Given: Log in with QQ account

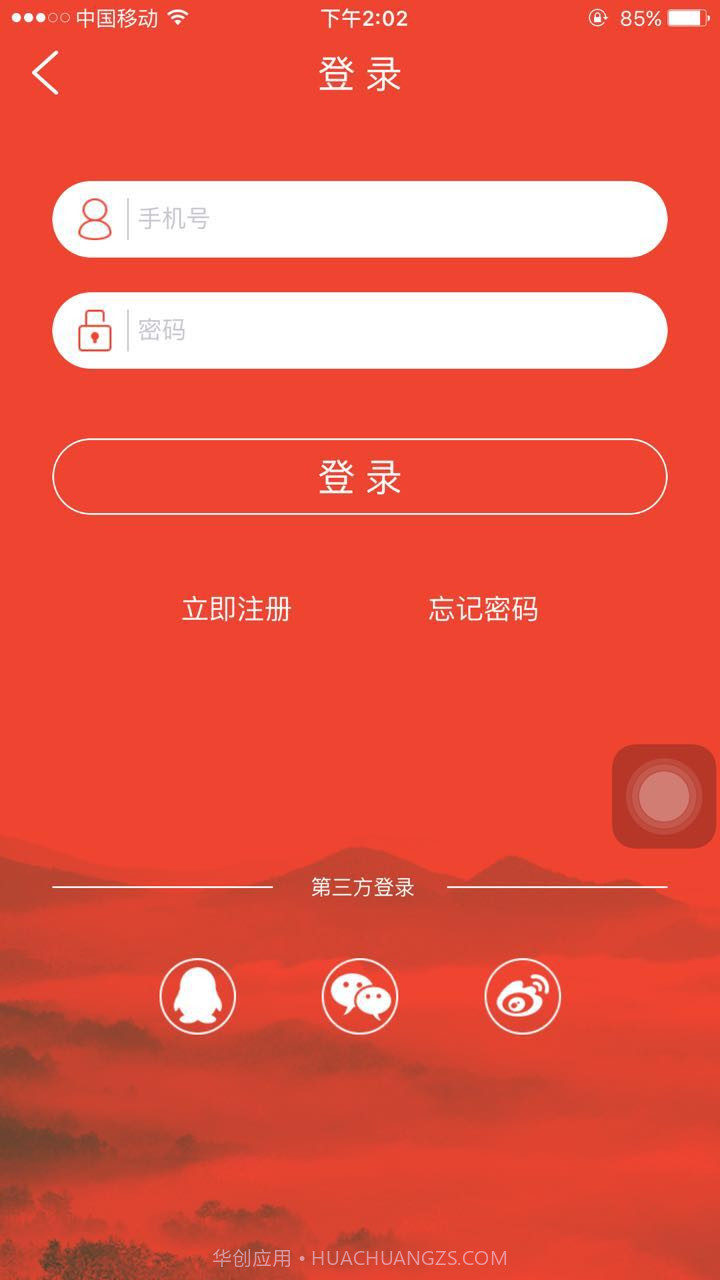Looking at the screenshot, I should click(197, 996).
